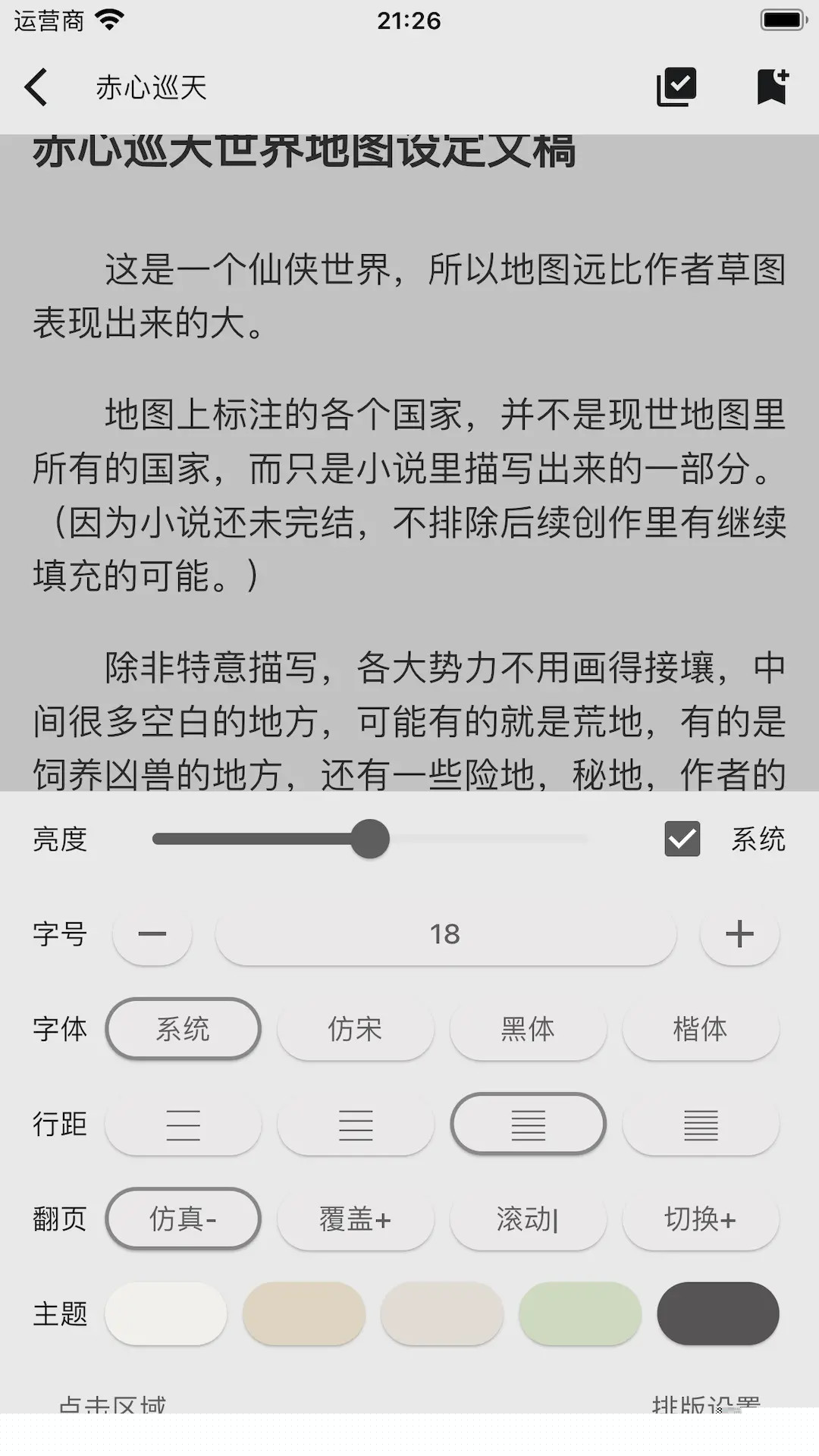Choose 滚动 page turn mode
819x1456 pixels.
(528, 1219)
